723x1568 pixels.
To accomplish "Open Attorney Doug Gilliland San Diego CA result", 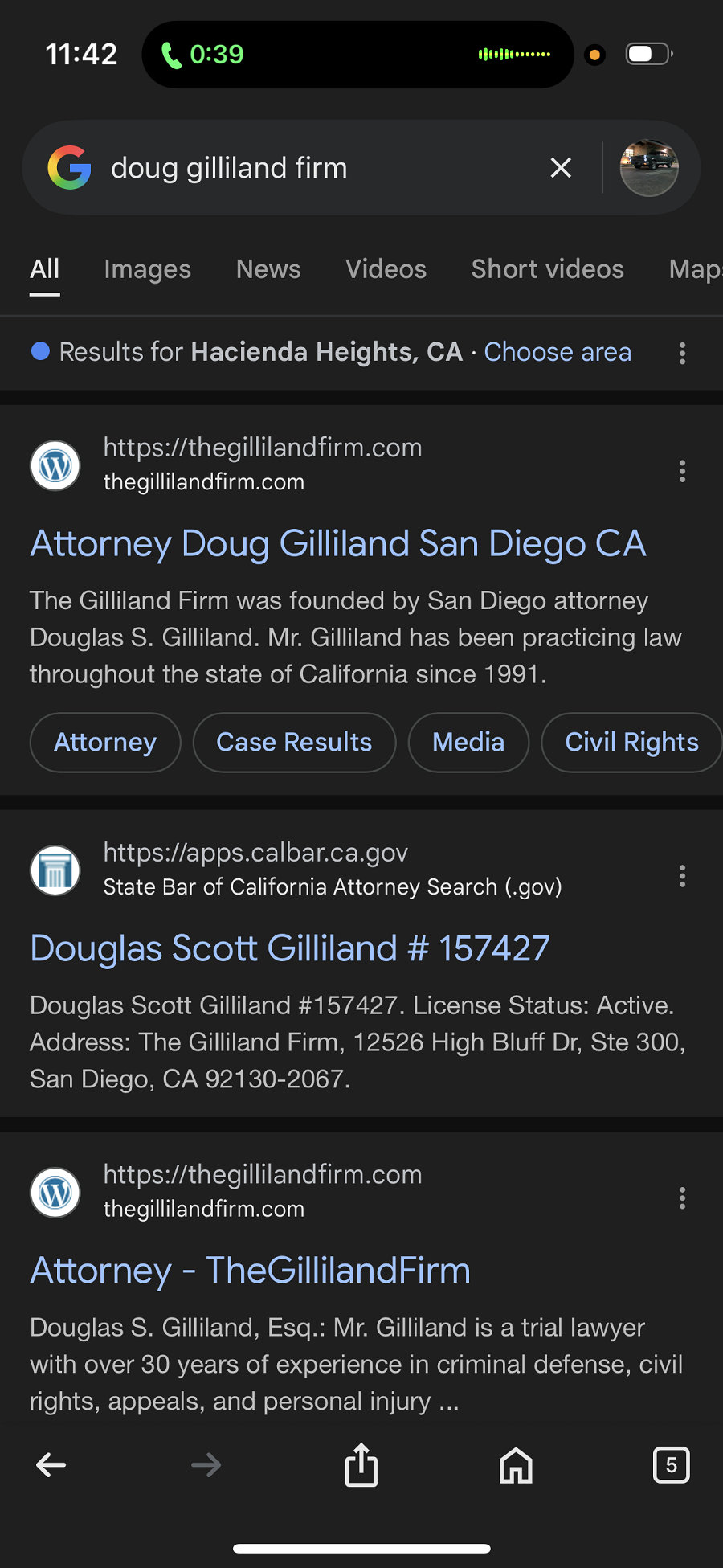I will coord(338,543).
